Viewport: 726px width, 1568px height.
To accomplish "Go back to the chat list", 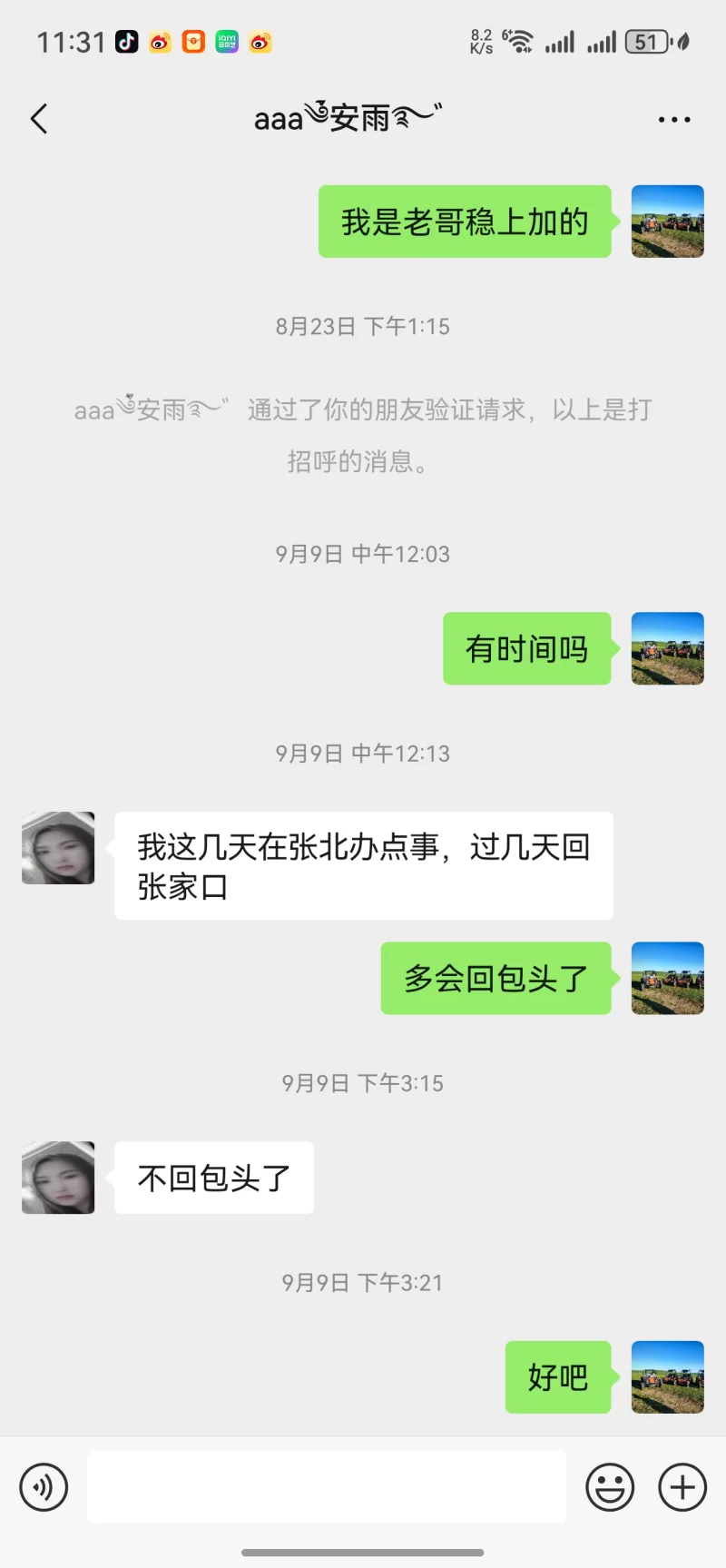I will coord(39,119).
